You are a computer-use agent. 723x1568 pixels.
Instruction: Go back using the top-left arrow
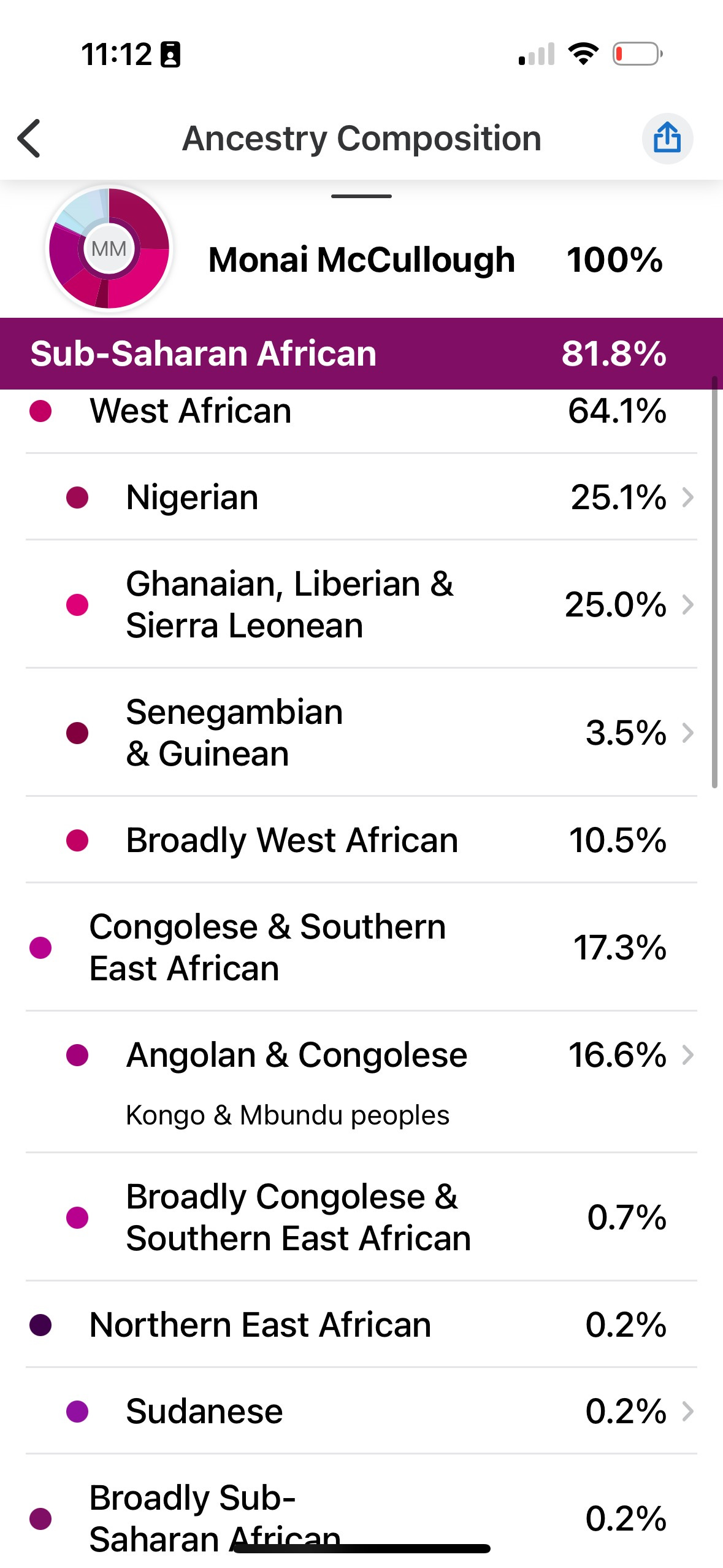click(29, 138)
